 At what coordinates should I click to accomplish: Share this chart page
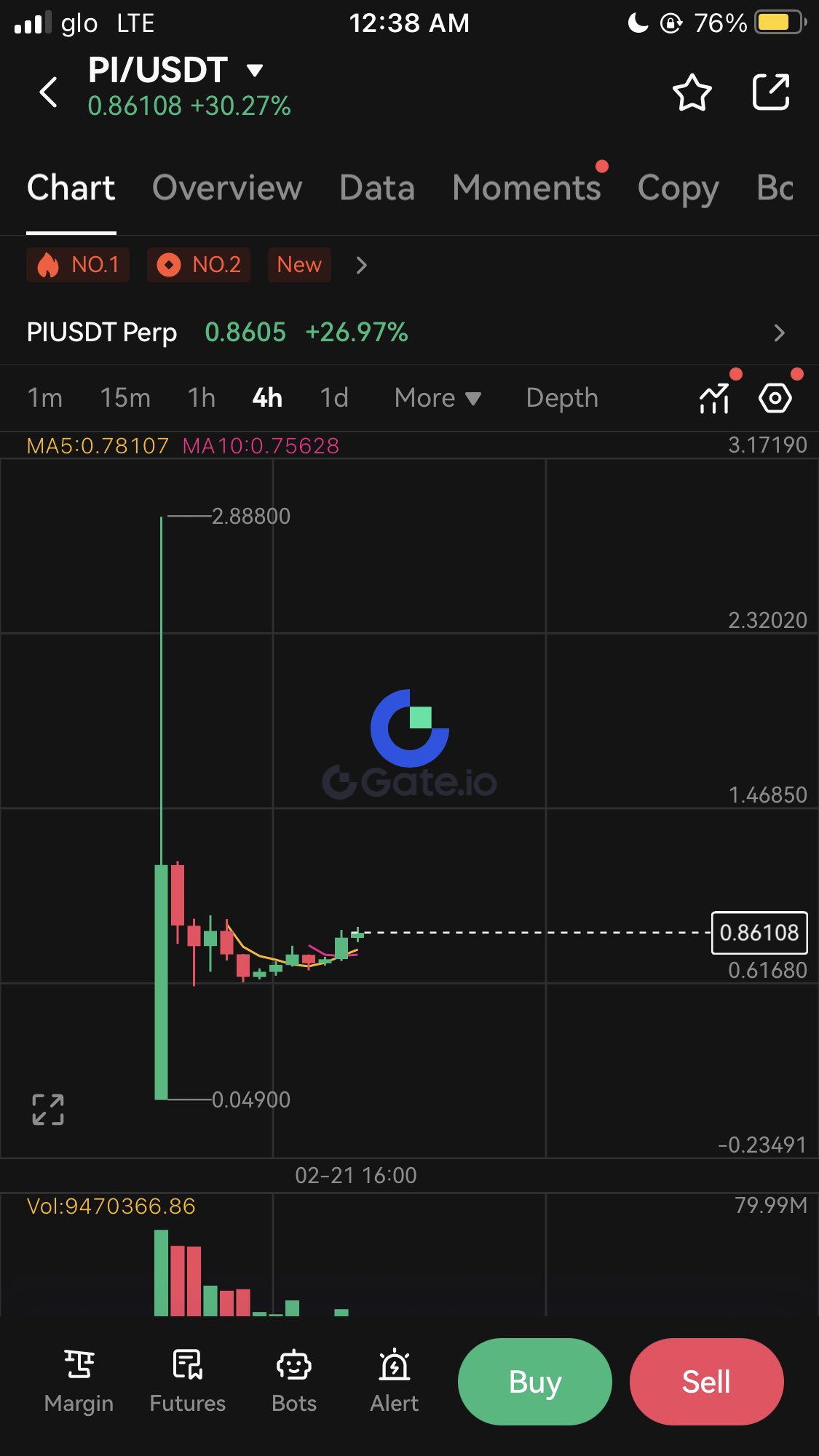770,92
